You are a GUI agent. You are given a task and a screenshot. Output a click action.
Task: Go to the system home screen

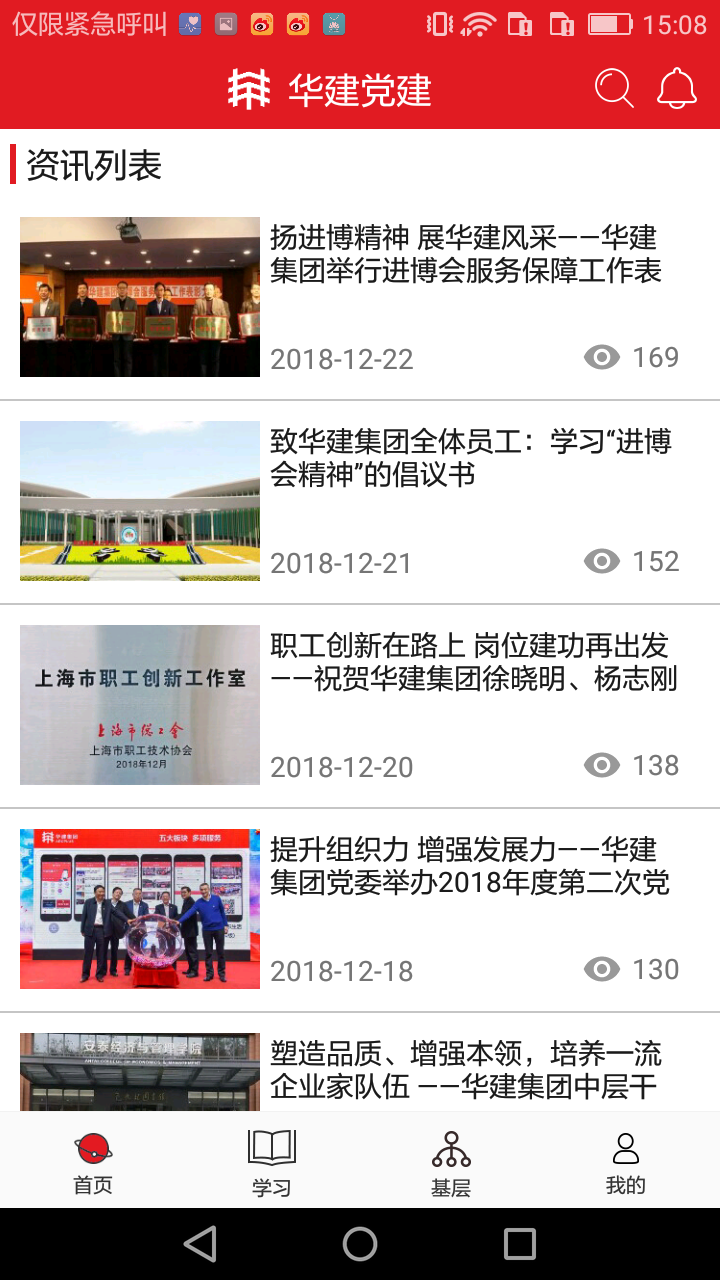click(x=360, y=1244)
